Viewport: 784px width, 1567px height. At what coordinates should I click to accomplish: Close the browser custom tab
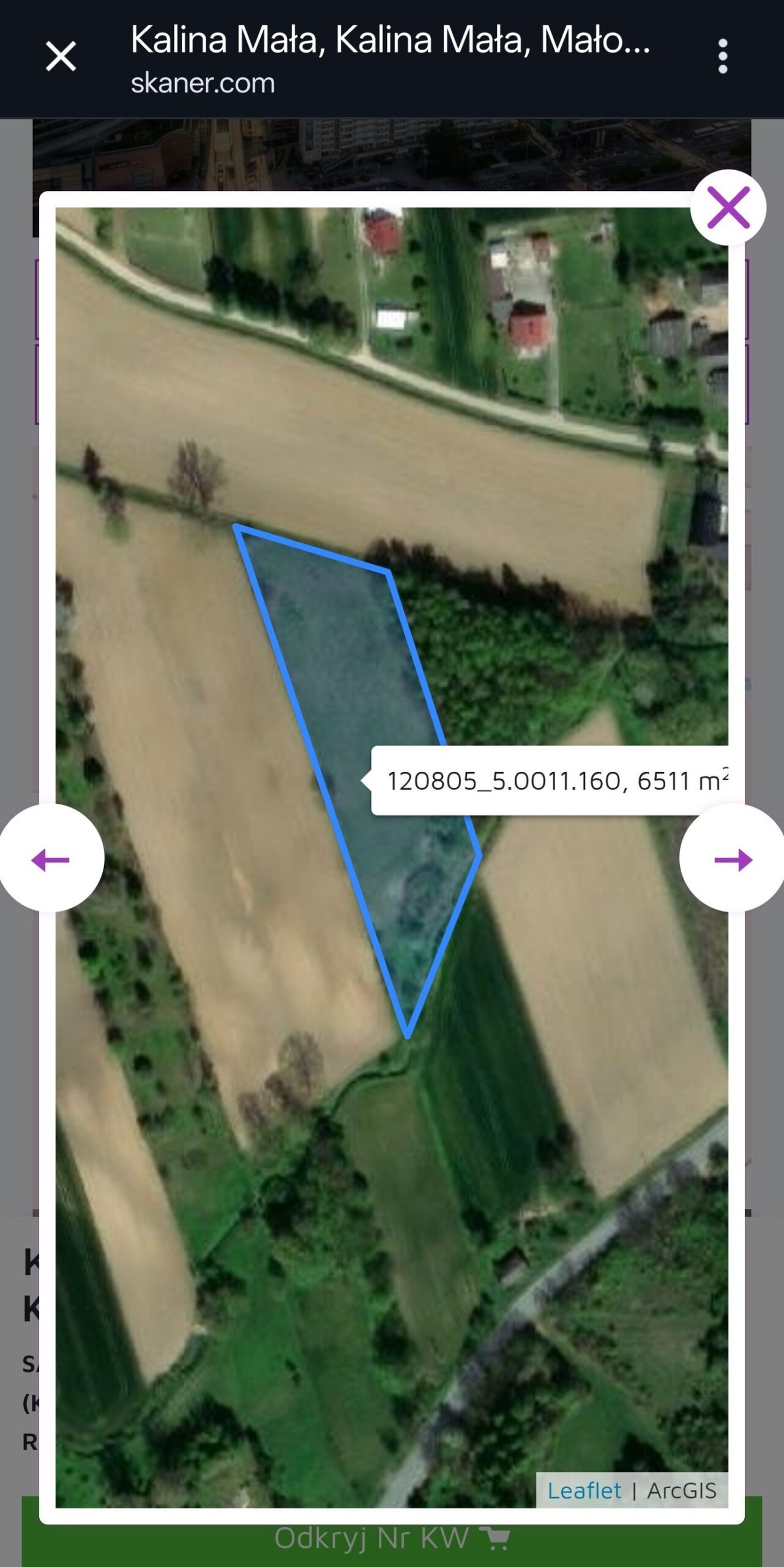(61, 56)
